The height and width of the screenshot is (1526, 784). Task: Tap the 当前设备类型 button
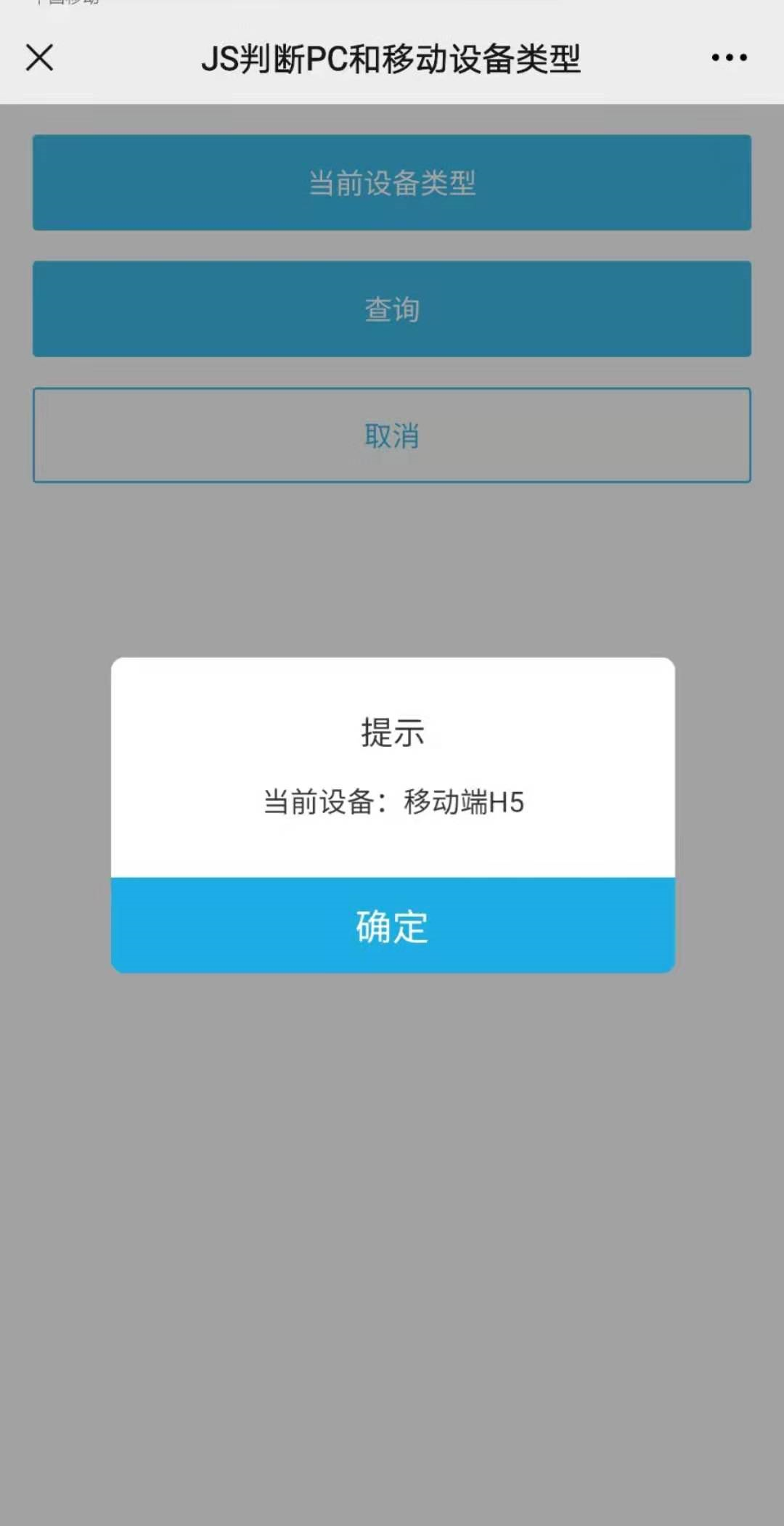click(x=392, y=182)
